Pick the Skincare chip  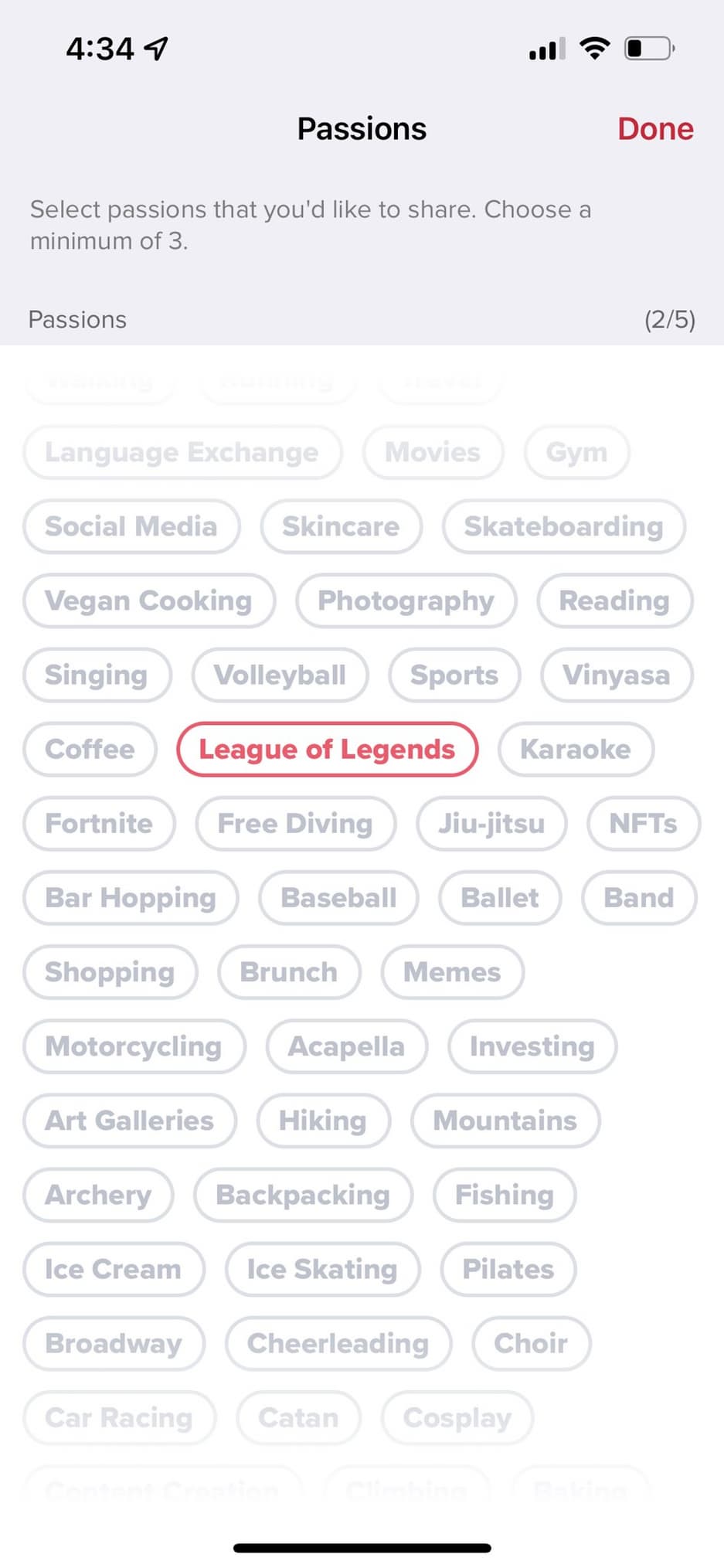(x=341, y=526)
